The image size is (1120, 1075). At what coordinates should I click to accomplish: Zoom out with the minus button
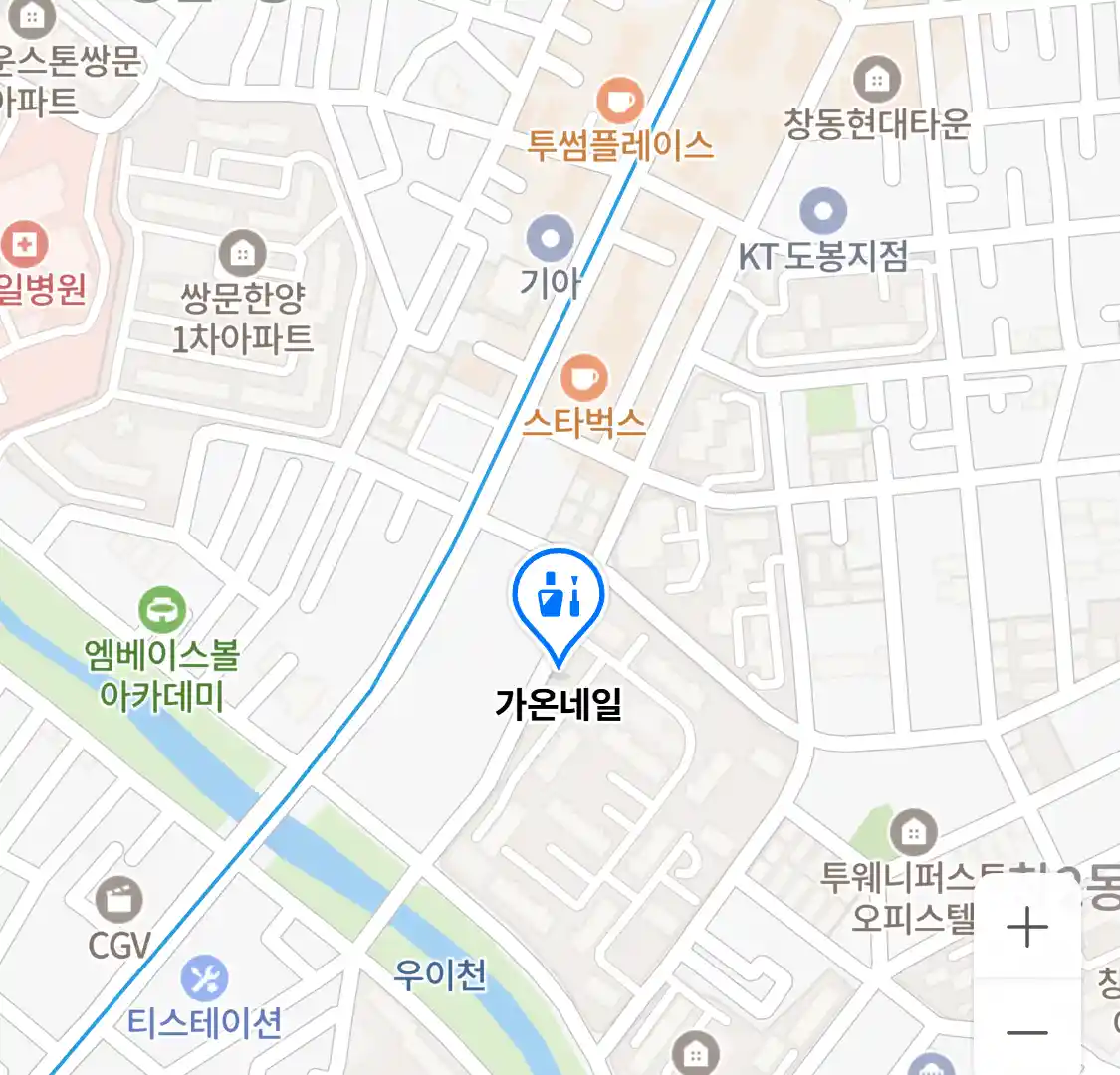(x=1026, y=1031)
